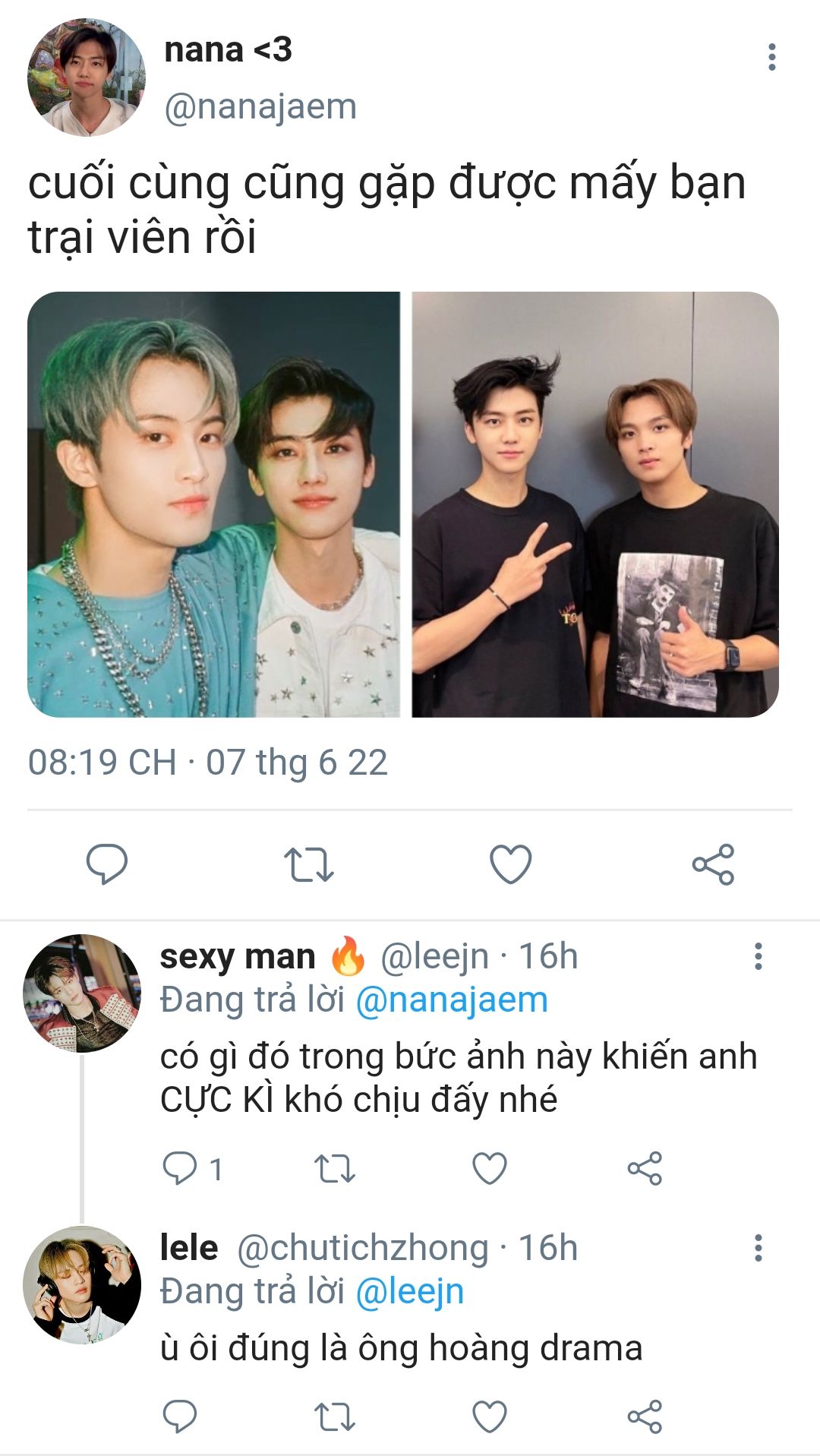Like sexy man's reply

[x=490, y=1168]
